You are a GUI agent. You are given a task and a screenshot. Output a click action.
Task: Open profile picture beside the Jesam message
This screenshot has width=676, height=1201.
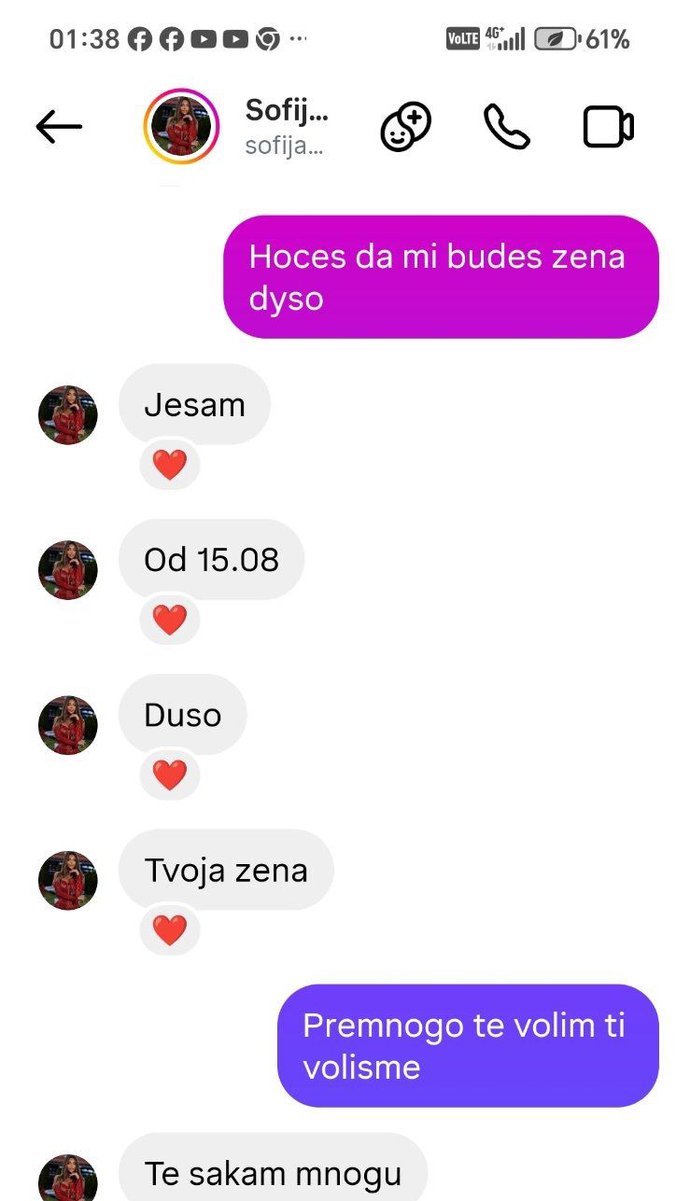(68, 415)
